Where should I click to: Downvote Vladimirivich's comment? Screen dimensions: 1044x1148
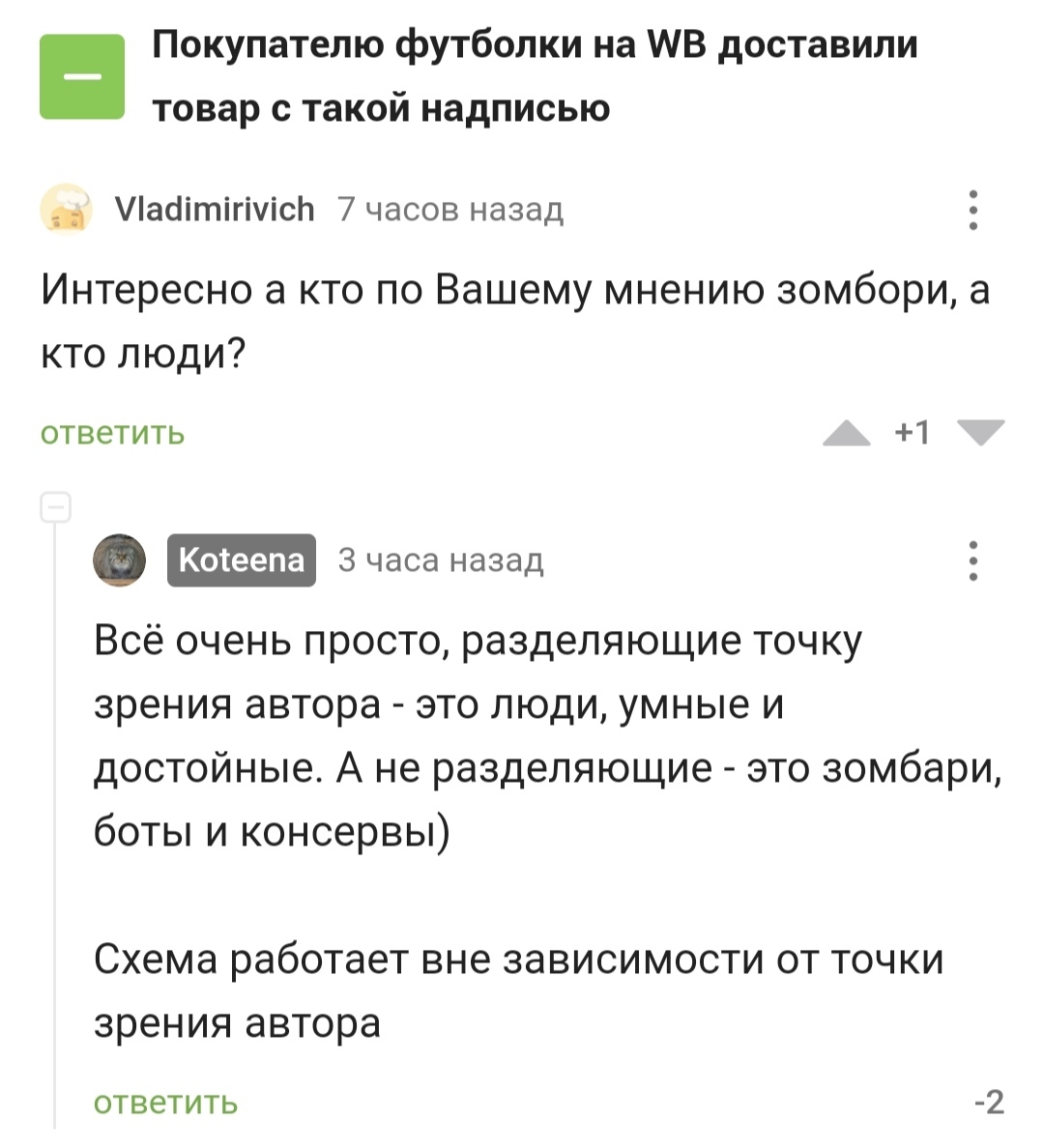point(981,432)
